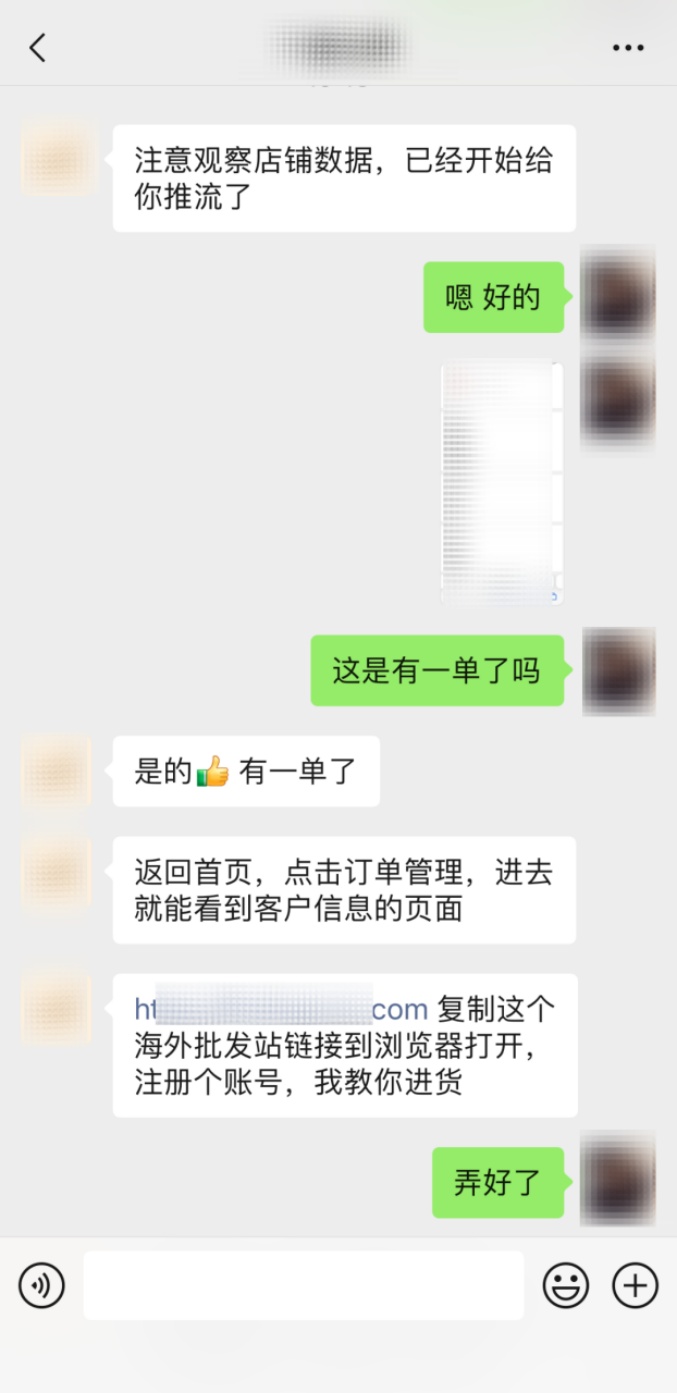This screenshot has height=1393, width=677.
Task: Open contact avatar beside 注意观察店铺数据 message
Action: [57, 158]
